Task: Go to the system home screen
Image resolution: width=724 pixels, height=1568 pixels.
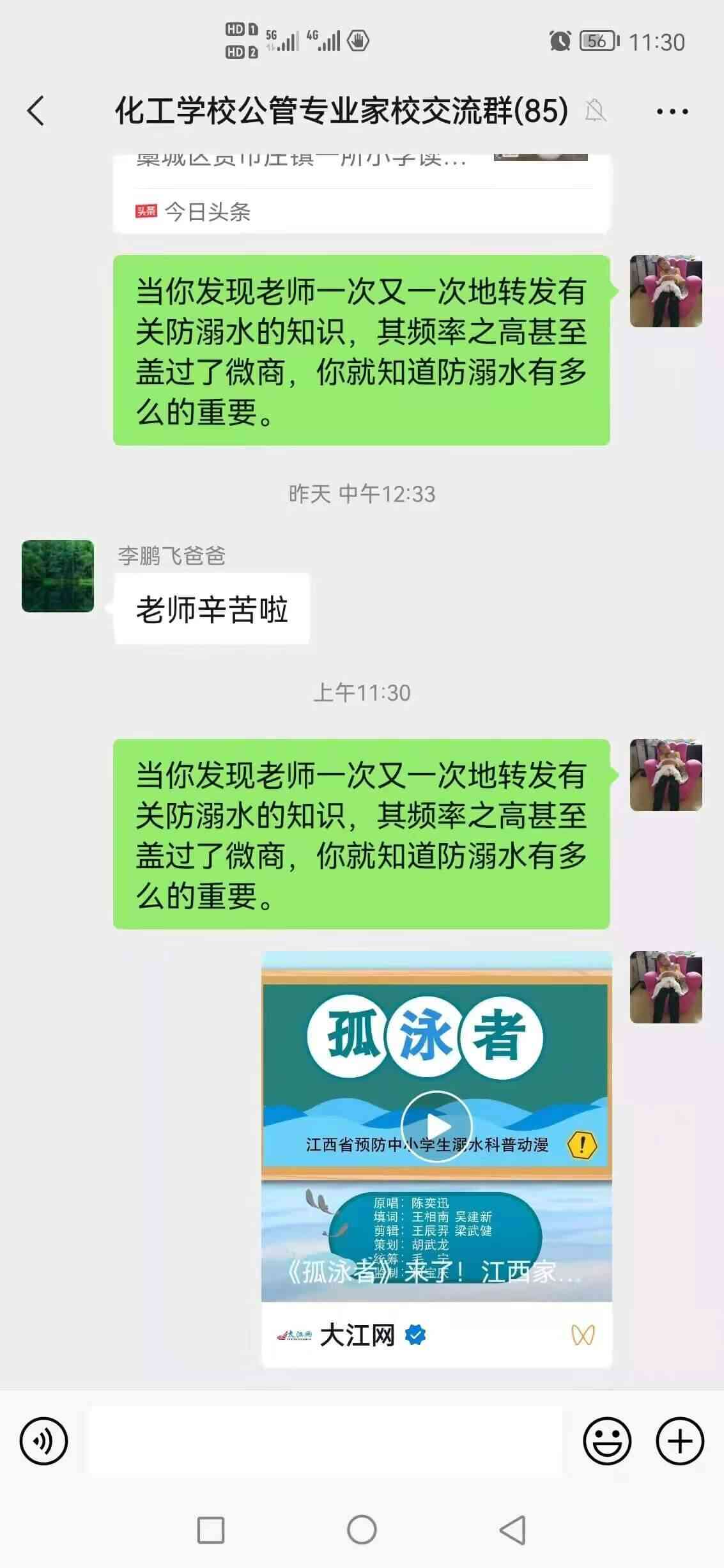Action: coord(362,1530)
